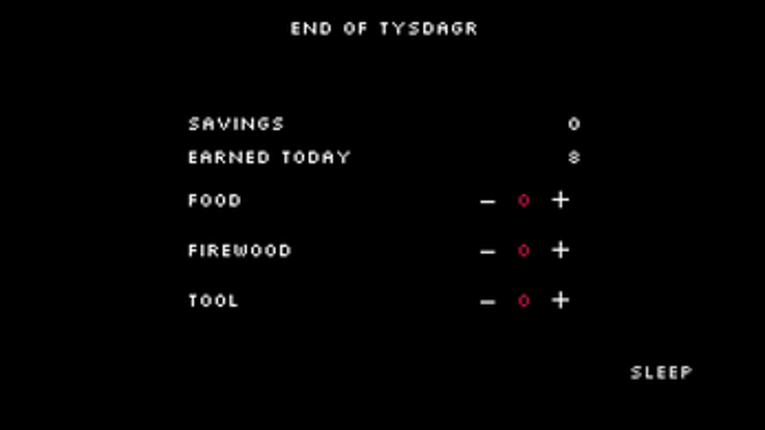This screenshot has width=765, height=430.
Task: Add one Firewood purchase
Action: click(560, 250)
